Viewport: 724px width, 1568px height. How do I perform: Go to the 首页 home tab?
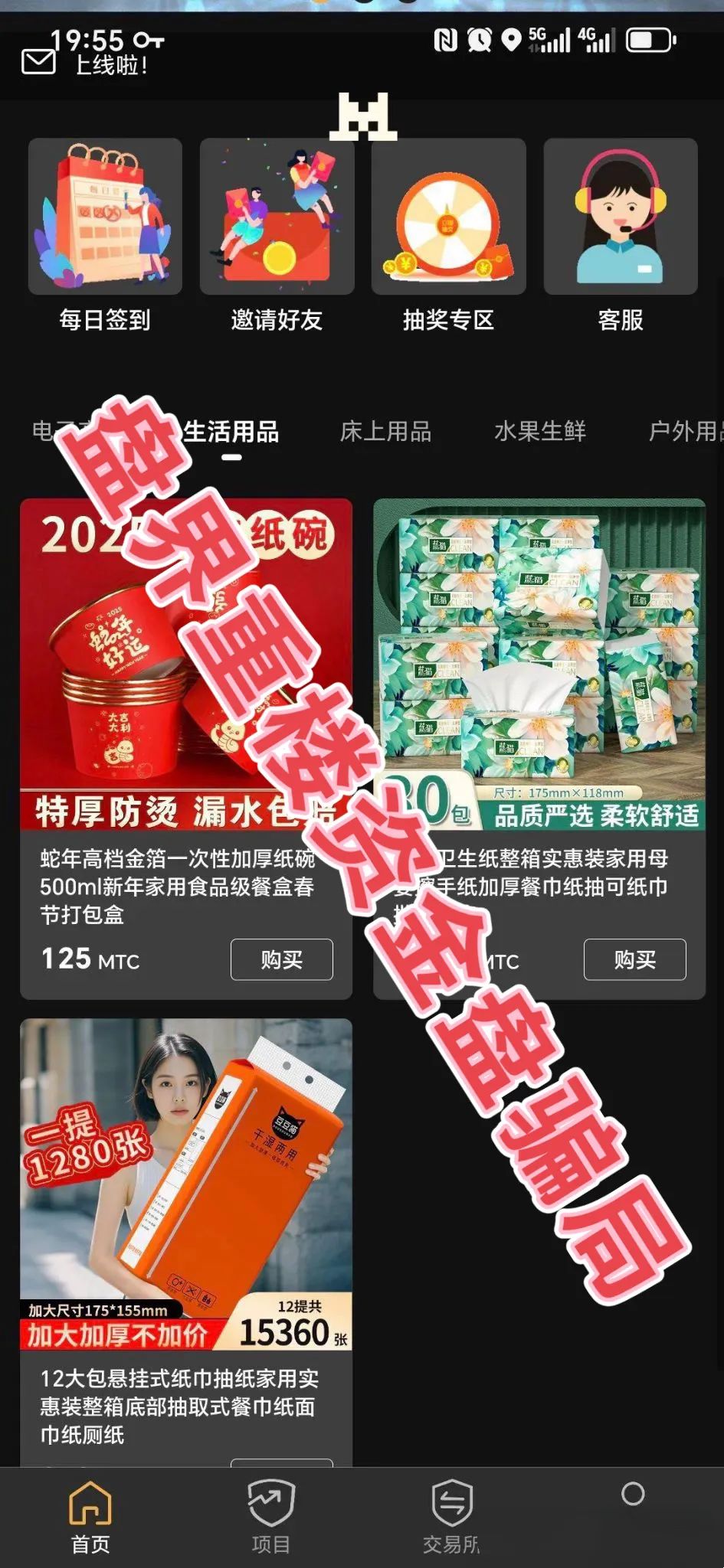90,1516
